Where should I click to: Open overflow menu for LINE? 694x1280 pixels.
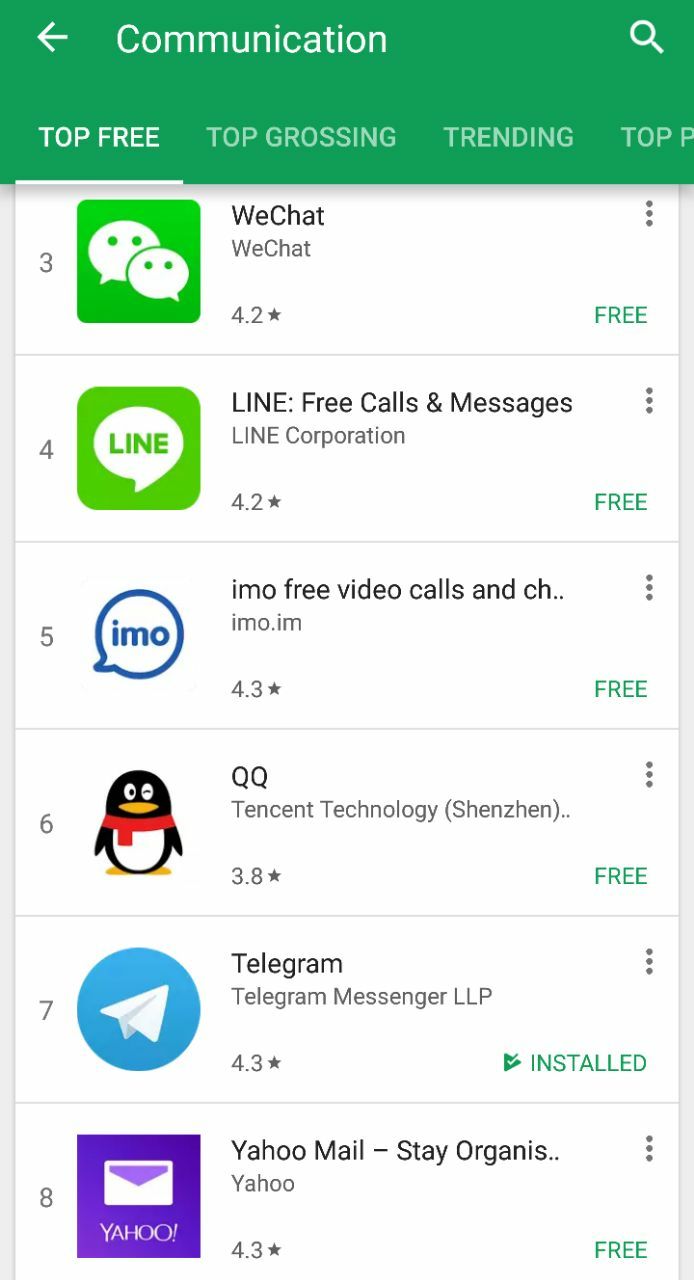(649, 401)
